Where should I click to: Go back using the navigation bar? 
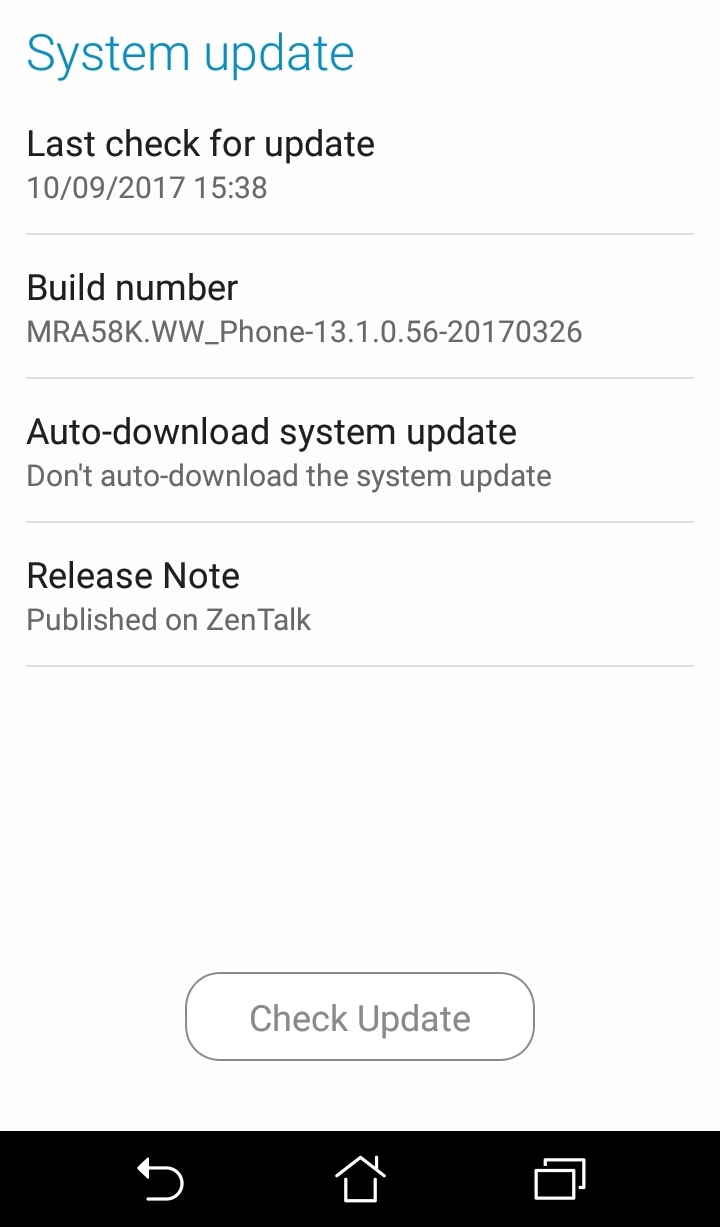[x=160, y=1179]
